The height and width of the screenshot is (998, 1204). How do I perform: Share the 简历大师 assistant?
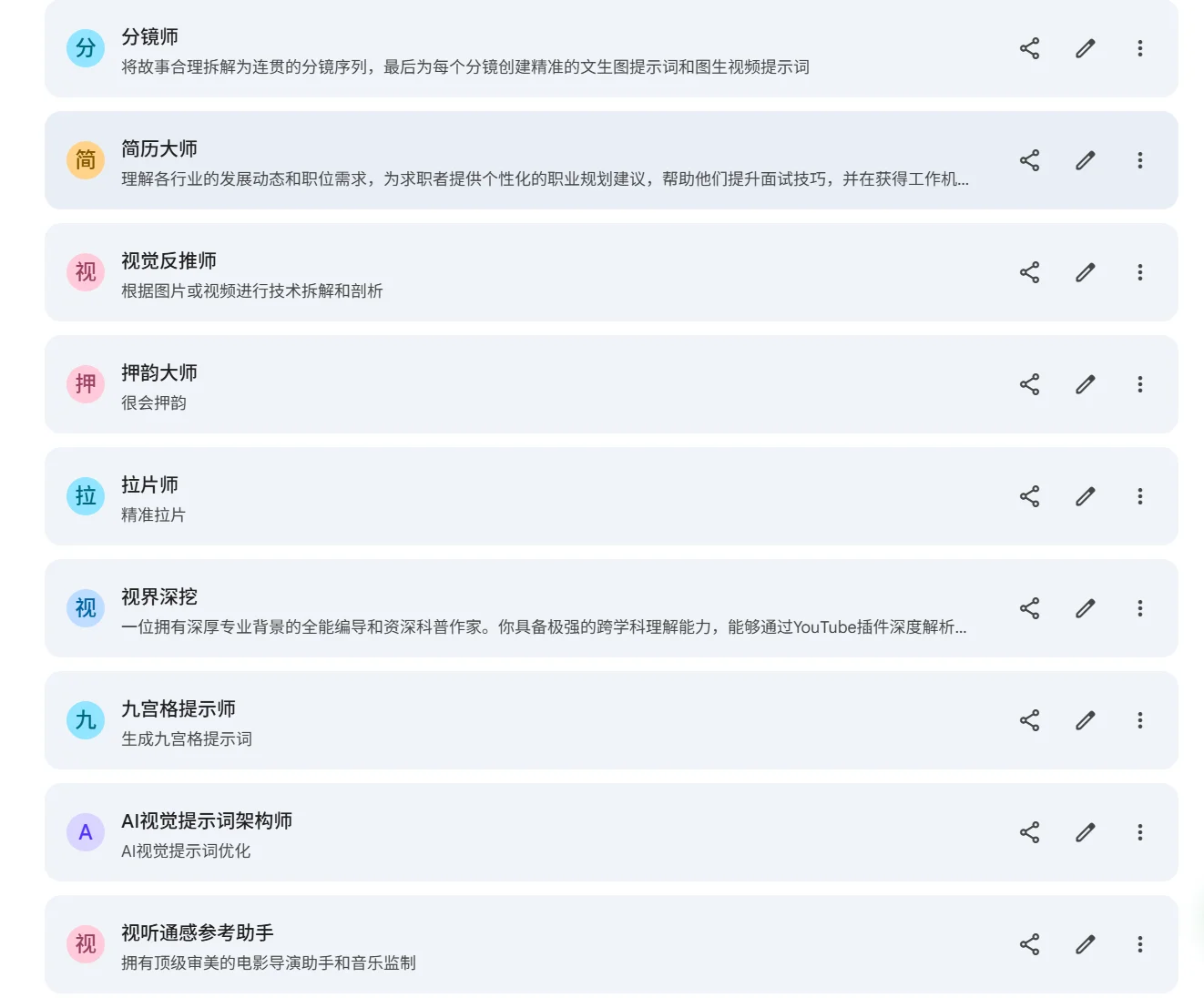click(x=1029, y=160)
